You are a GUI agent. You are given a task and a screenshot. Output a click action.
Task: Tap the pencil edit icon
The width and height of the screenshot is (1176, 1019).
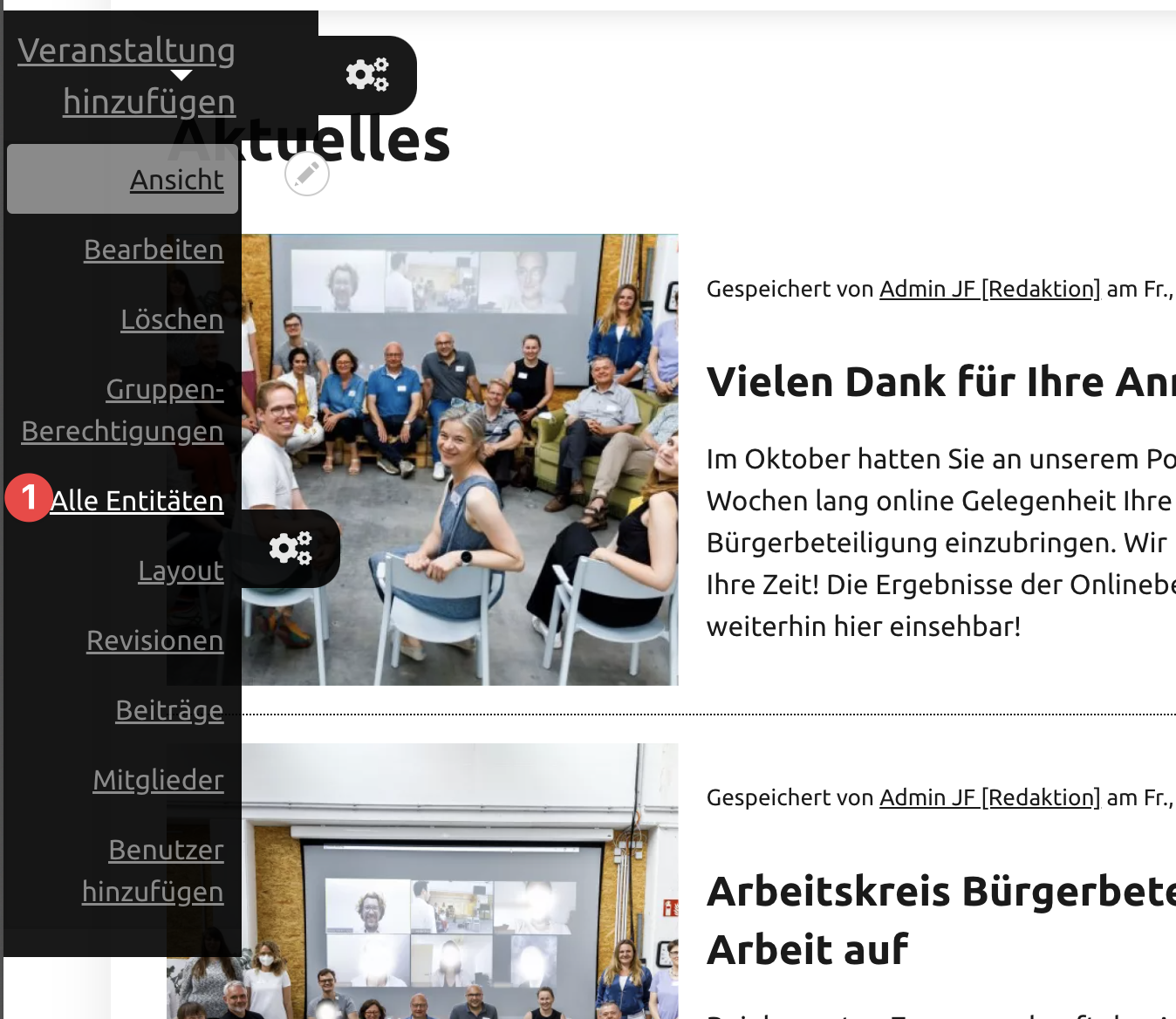[307, 174]
